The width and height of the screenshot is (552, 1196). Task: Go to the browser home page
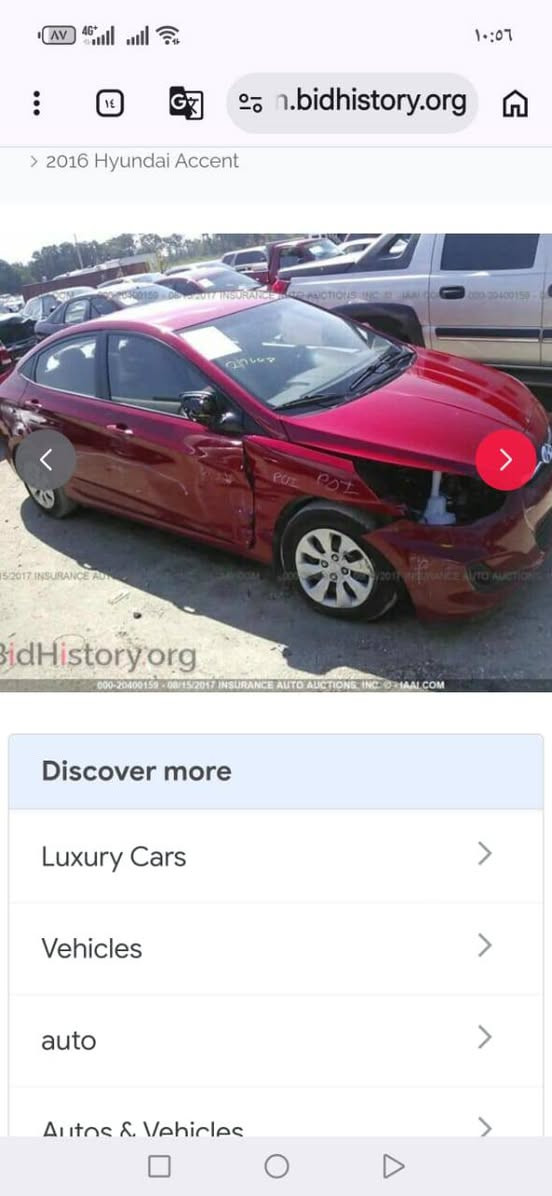515,103
